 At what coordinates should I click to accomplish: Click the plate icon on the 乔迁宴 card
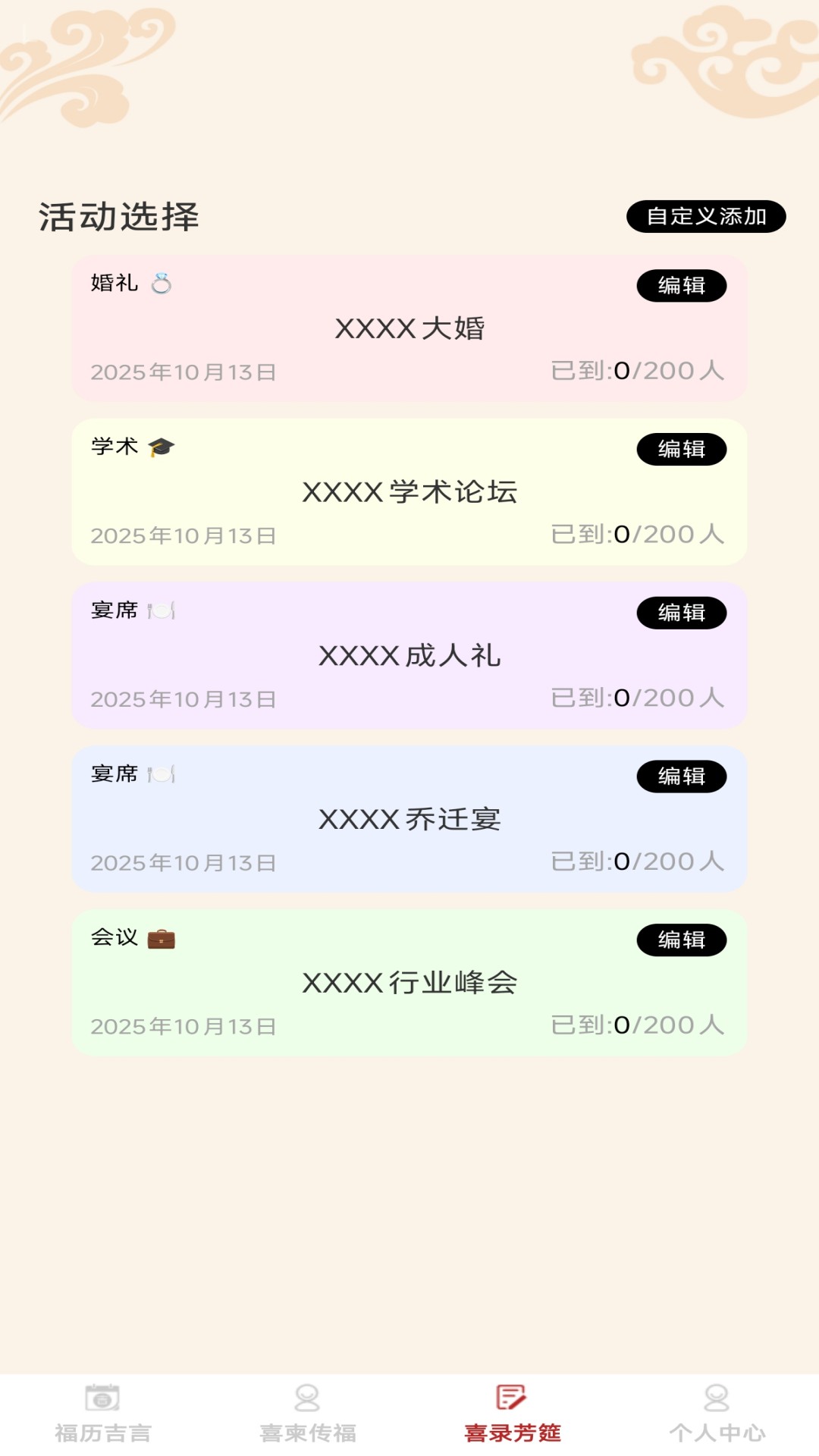click(162, 774)
